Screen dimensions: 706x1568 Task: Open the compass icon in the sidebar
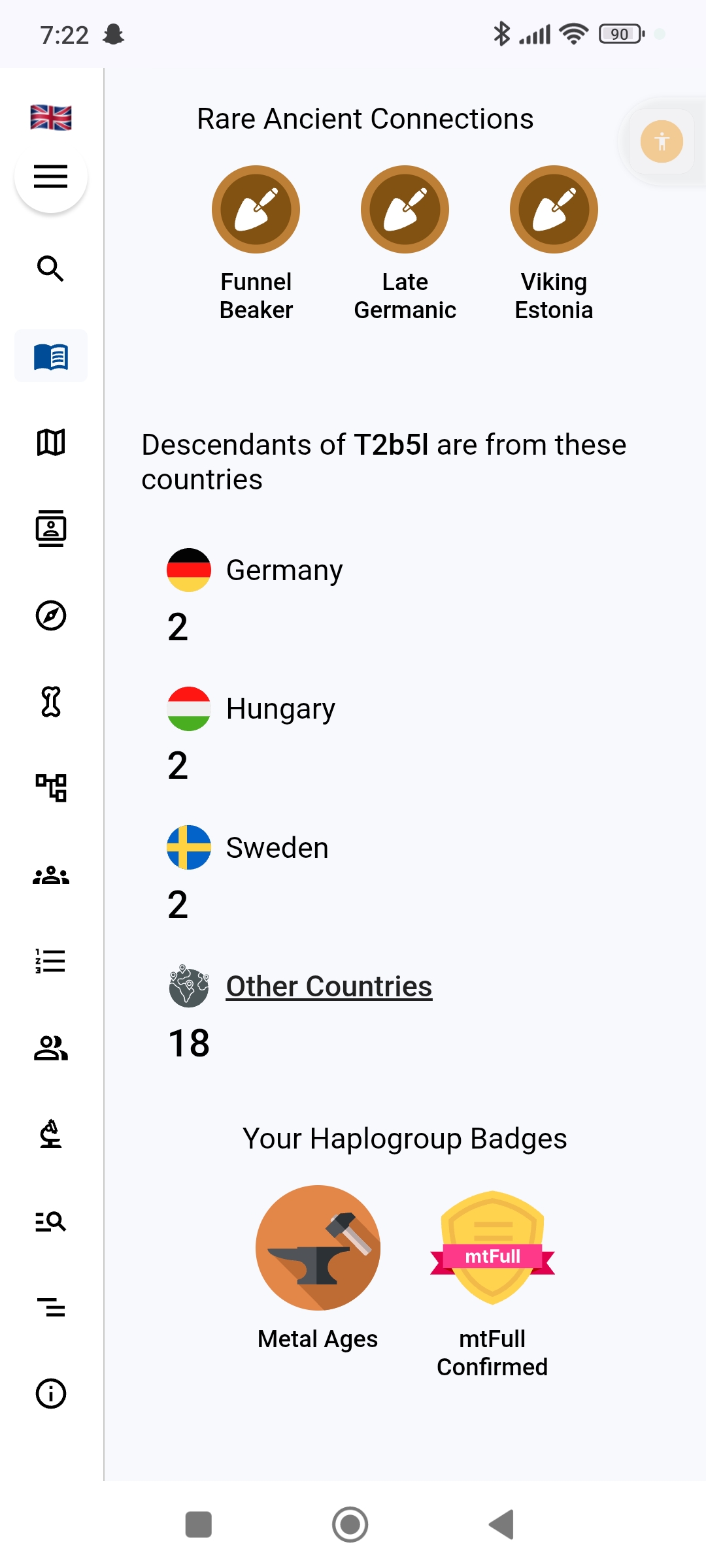(x=51, y=615)
